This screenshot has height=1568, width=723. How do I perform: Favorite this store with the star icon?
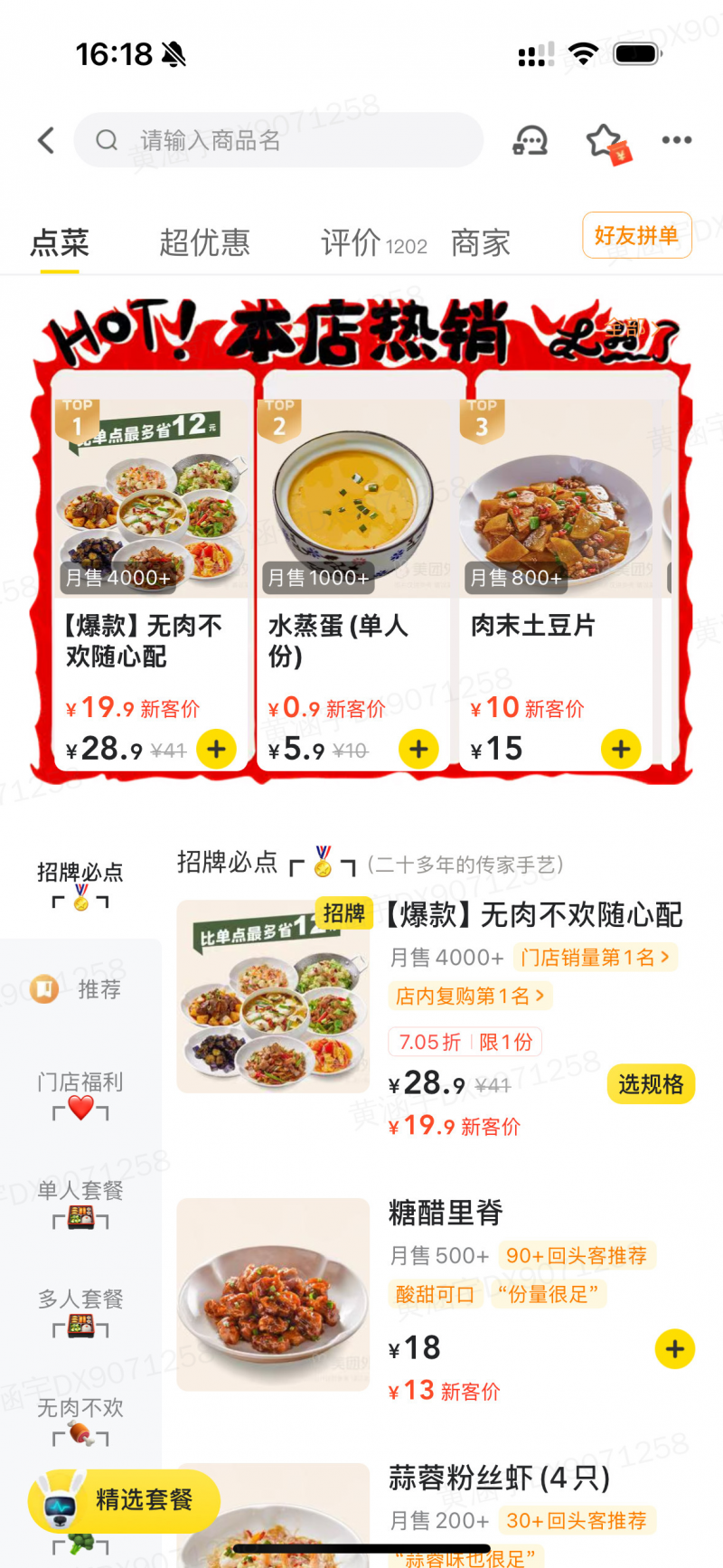coord(605,141)
